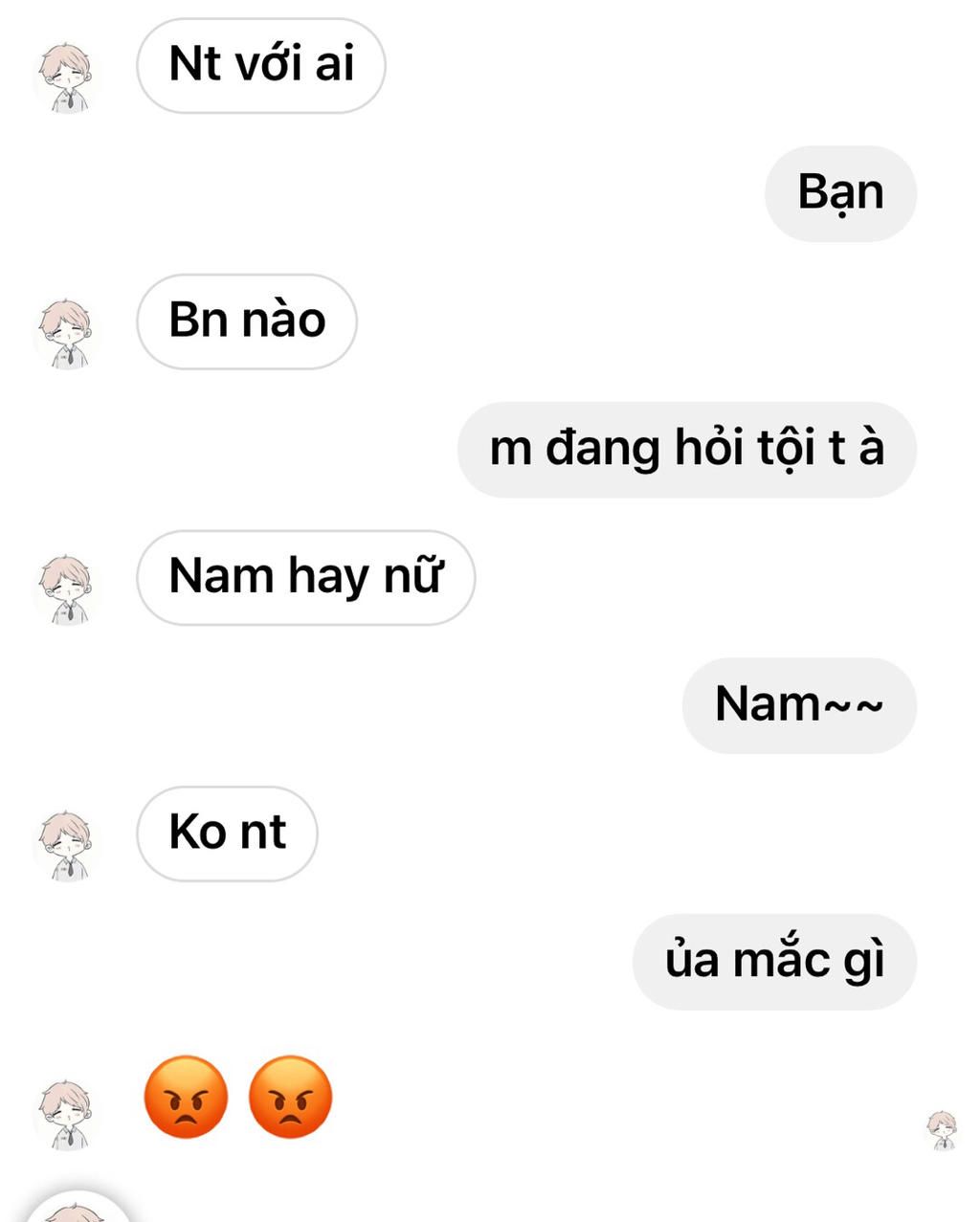The width and height of the screenshot is (980, 1222).
Task: View profile from avatar beside "Nam hay nữ"
Action: pyautogui.click(x=66, y=589)
